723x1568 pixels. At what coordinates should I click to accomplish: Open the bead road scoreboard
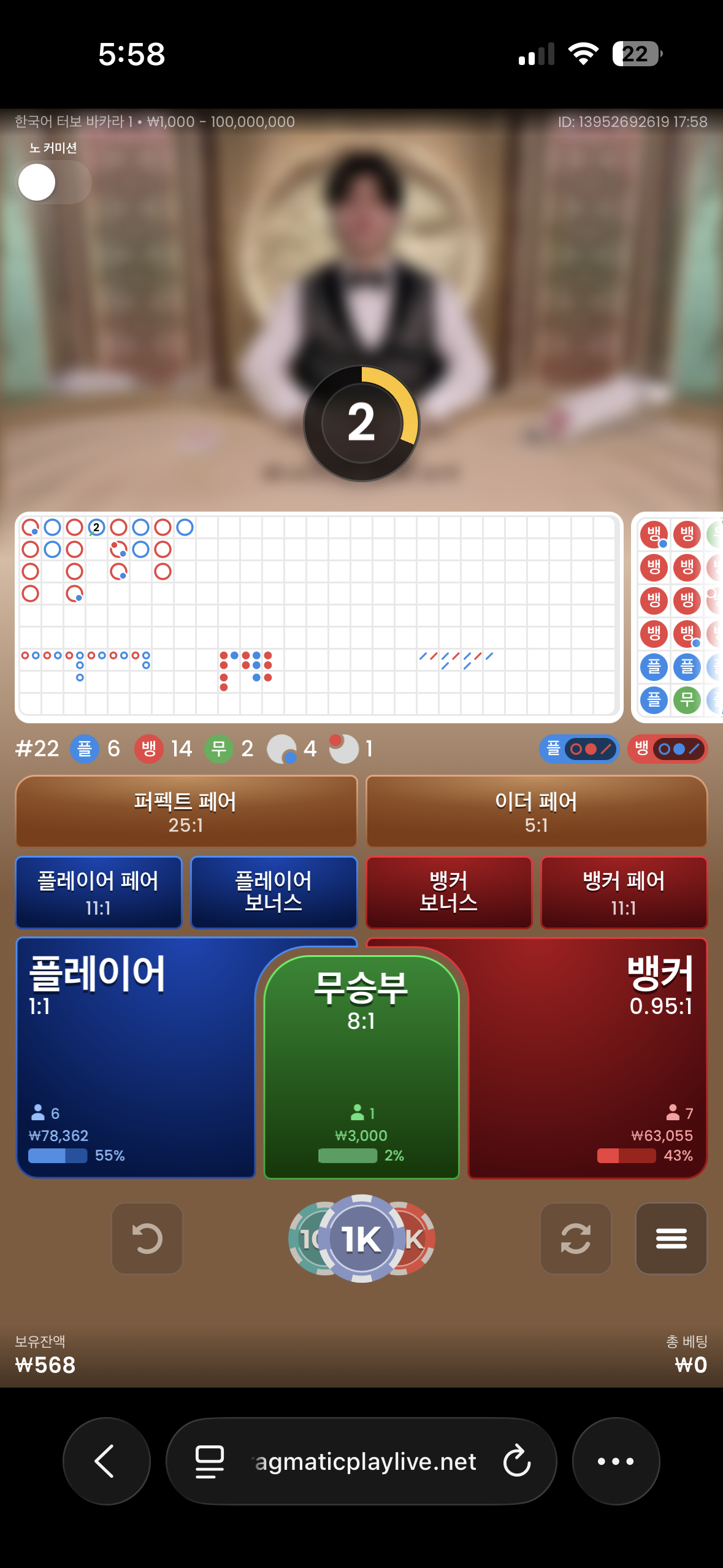pos(678,617)
